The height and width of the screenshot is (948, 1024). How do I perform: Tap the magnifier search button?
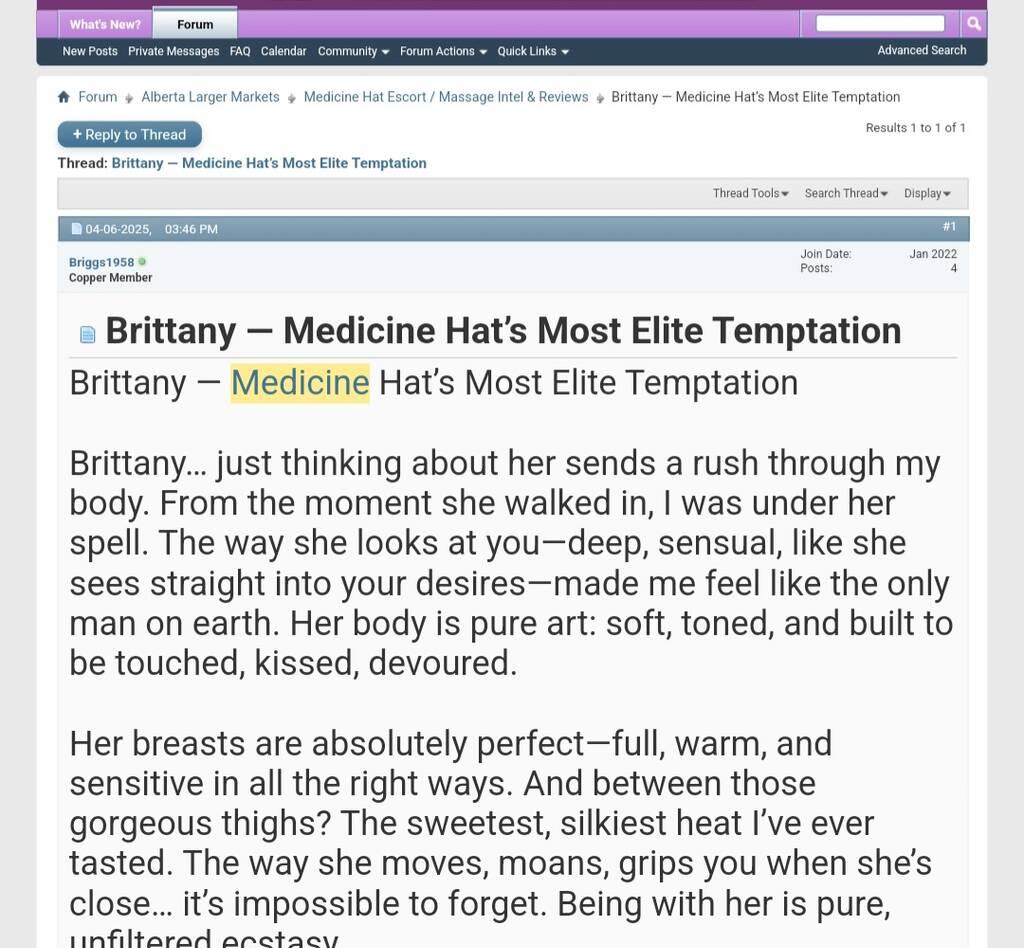tap(973, 23)
